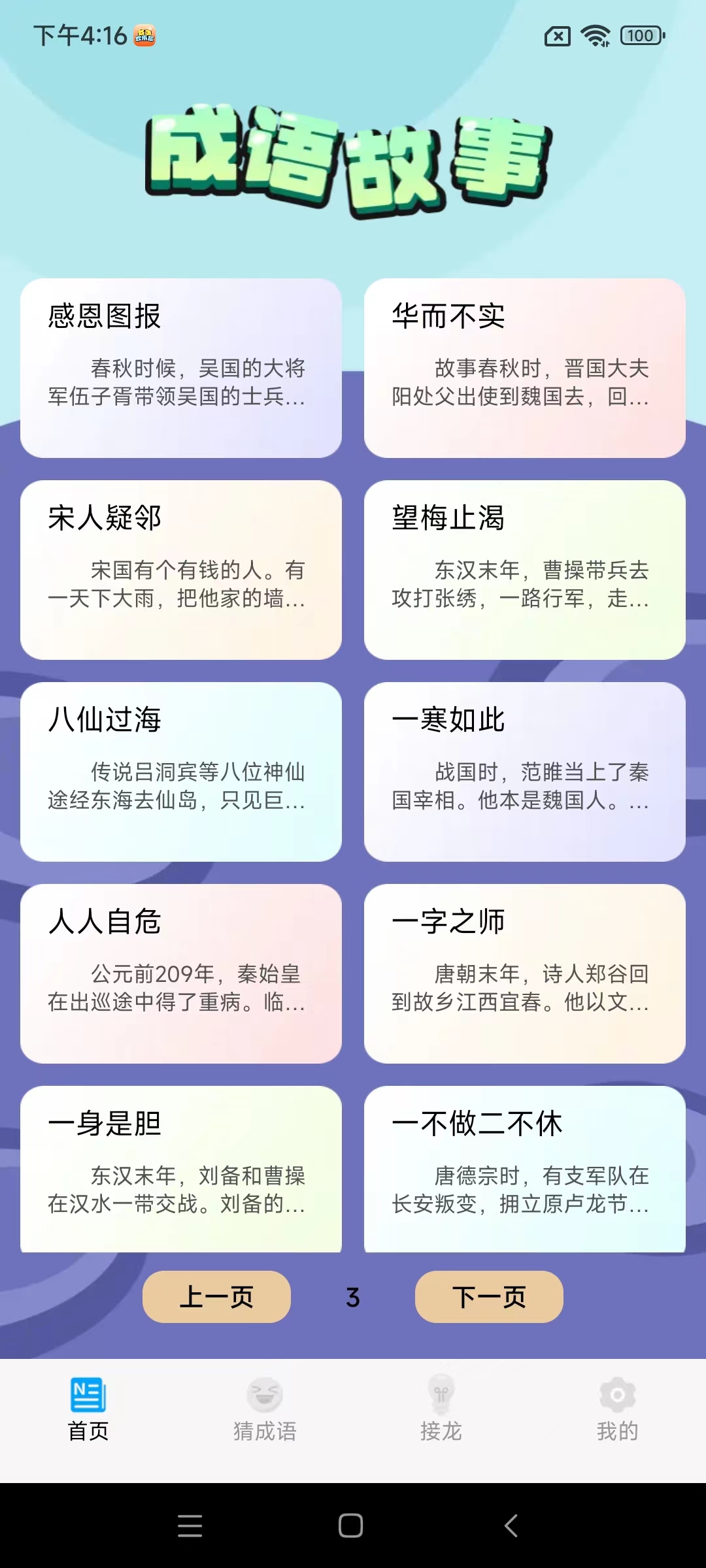This screenshot has width=706, height=1568.
Task: View the 八仙过海 idiom story
Action: 181,772
